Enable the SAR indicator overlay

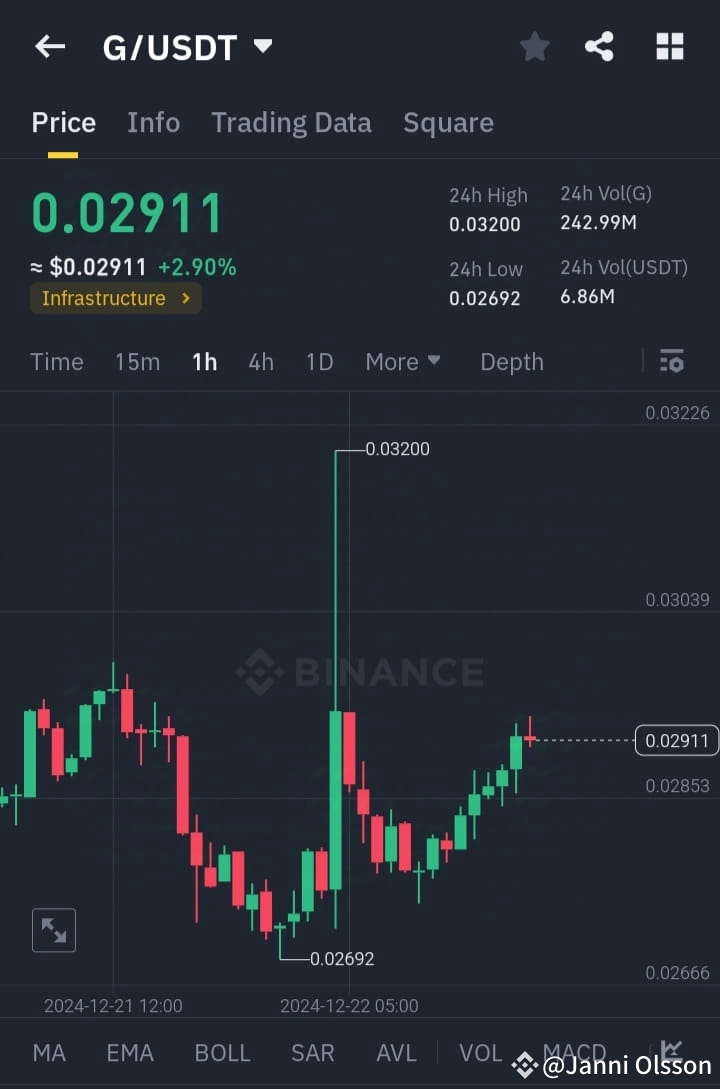pos(313,1052)
